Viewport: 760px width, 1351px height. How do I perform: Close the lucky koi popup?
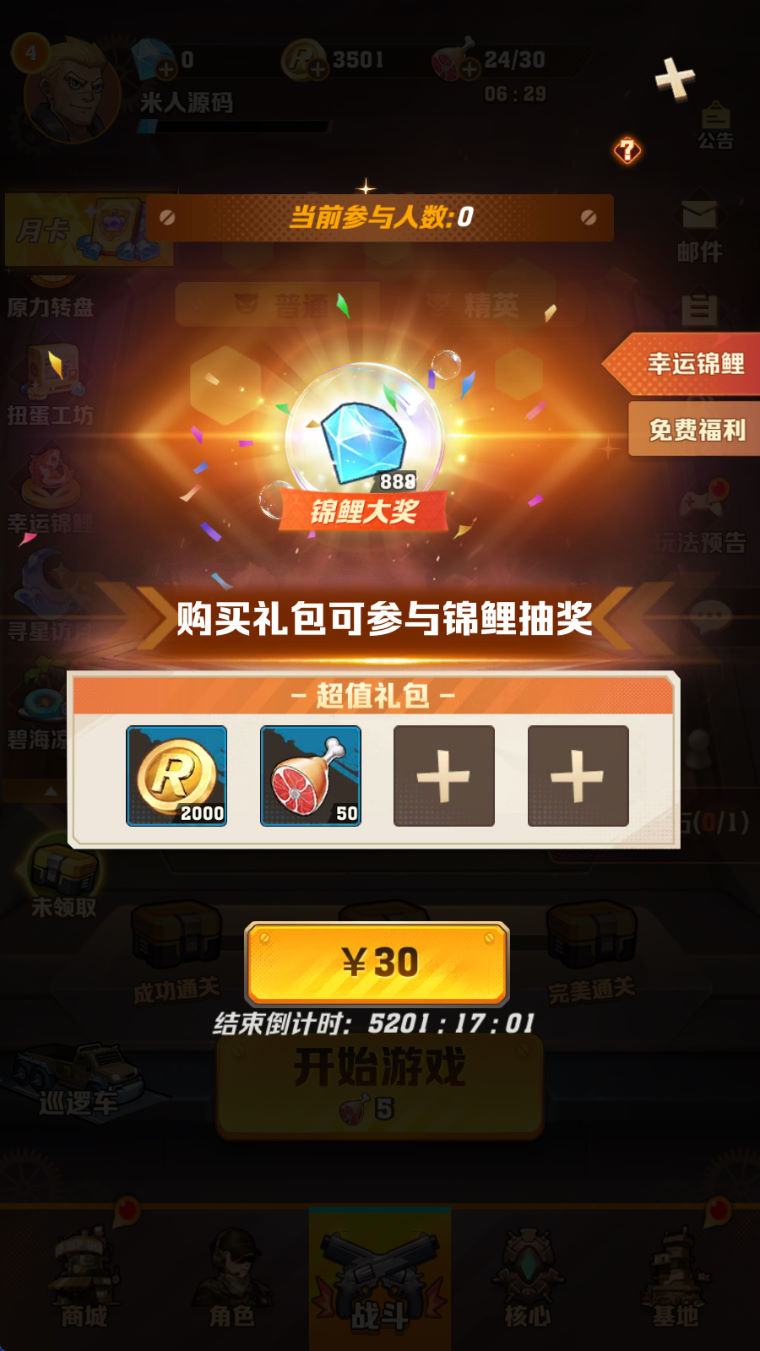(675, 78)
